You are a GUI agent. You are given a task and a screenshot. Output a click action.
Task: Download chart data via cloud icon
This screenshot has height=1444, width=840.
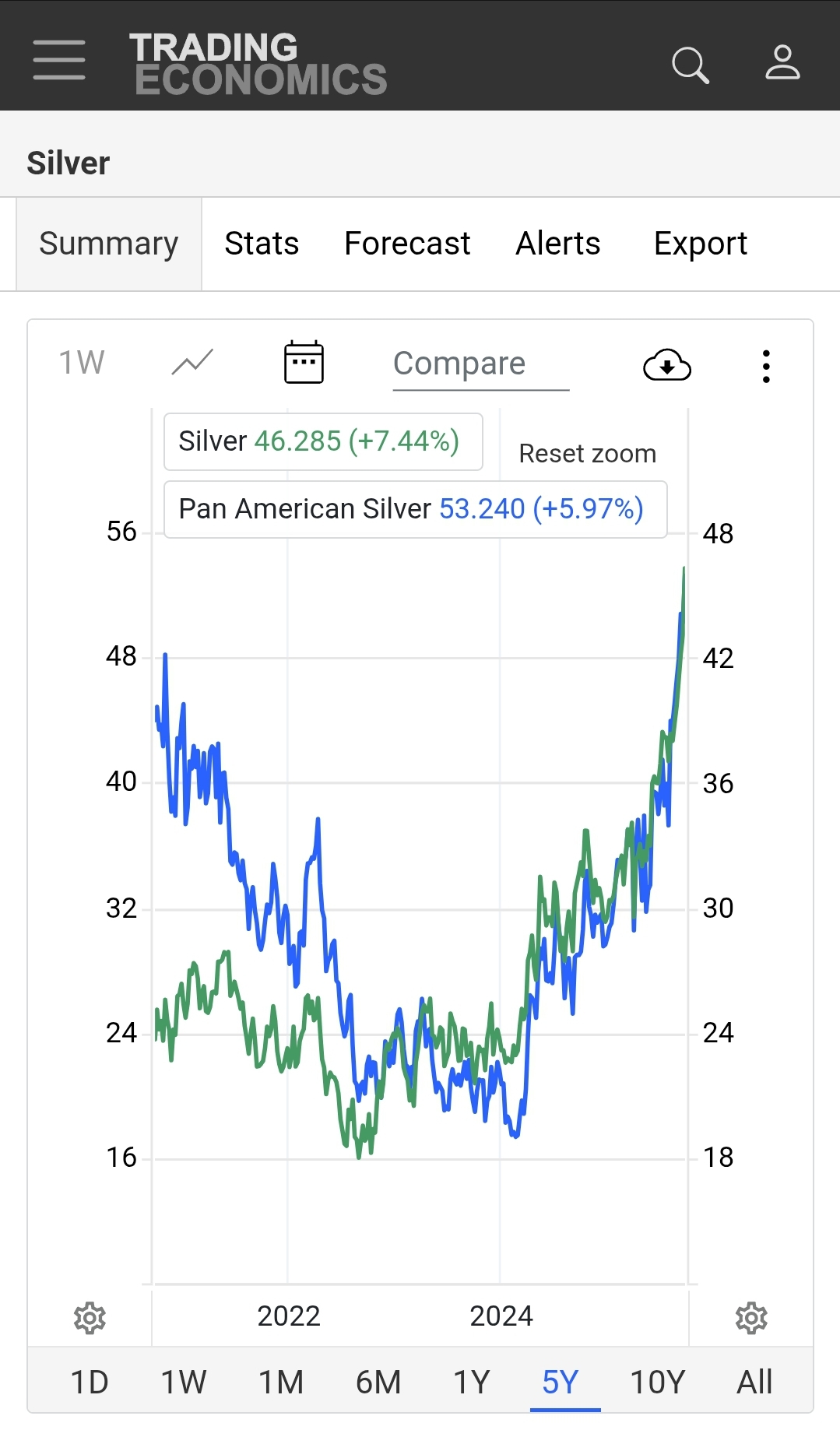pyautogui.click(x=667, y=365)
